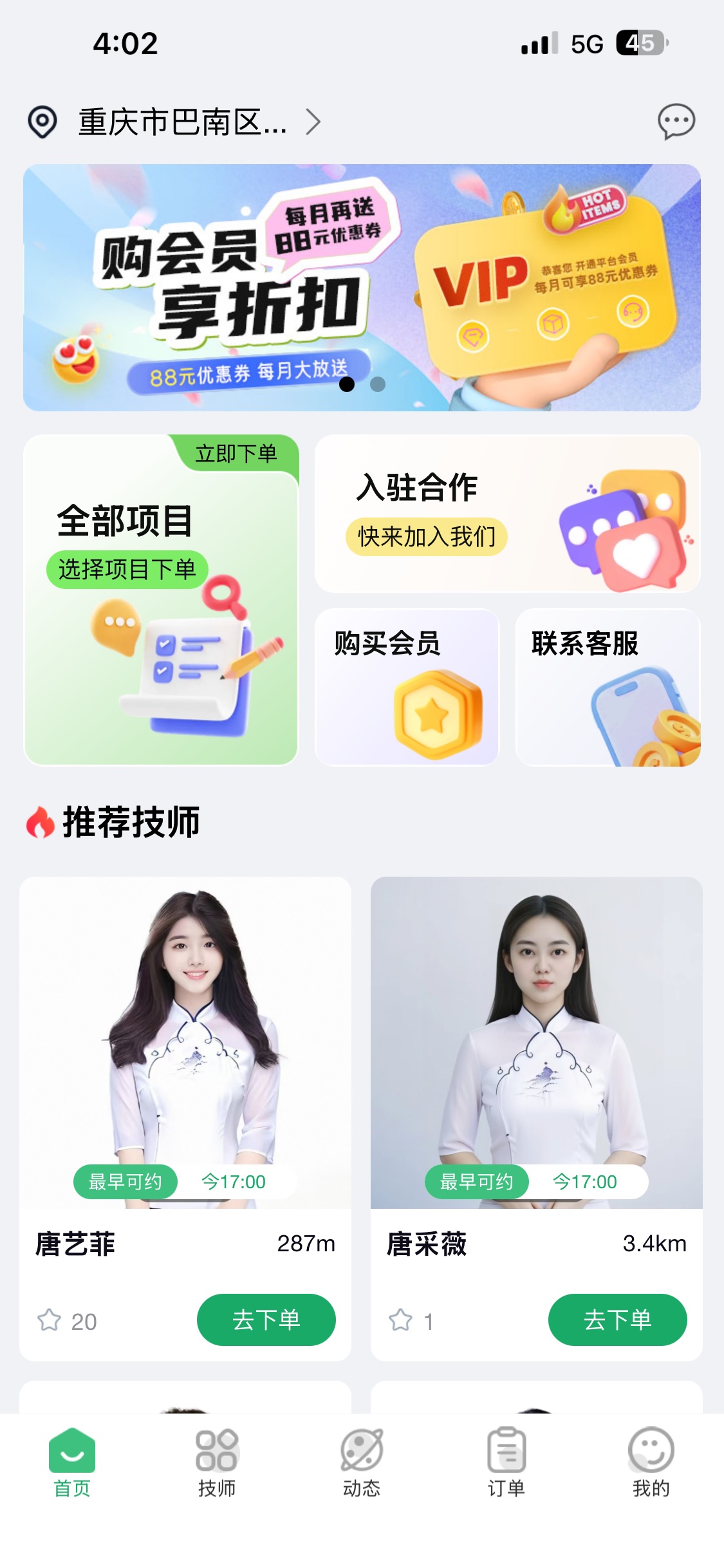The width and height of the screenshot is (724, 1568).
Task: Open the messages chat bubble icon
Action: click(676, 121)
